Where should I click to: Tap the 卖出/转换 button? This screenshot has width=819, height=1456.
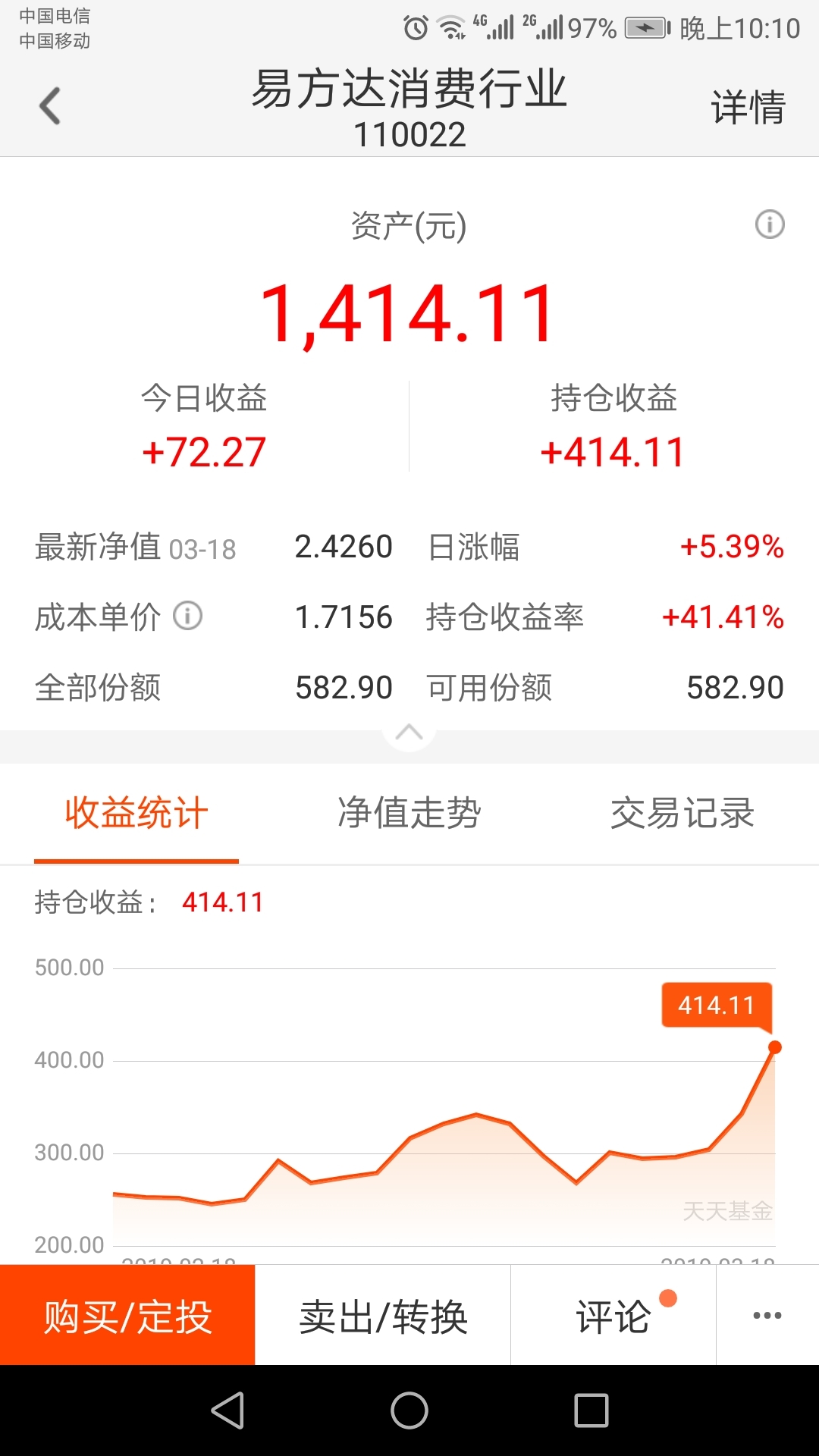(x=383, y=1316)
